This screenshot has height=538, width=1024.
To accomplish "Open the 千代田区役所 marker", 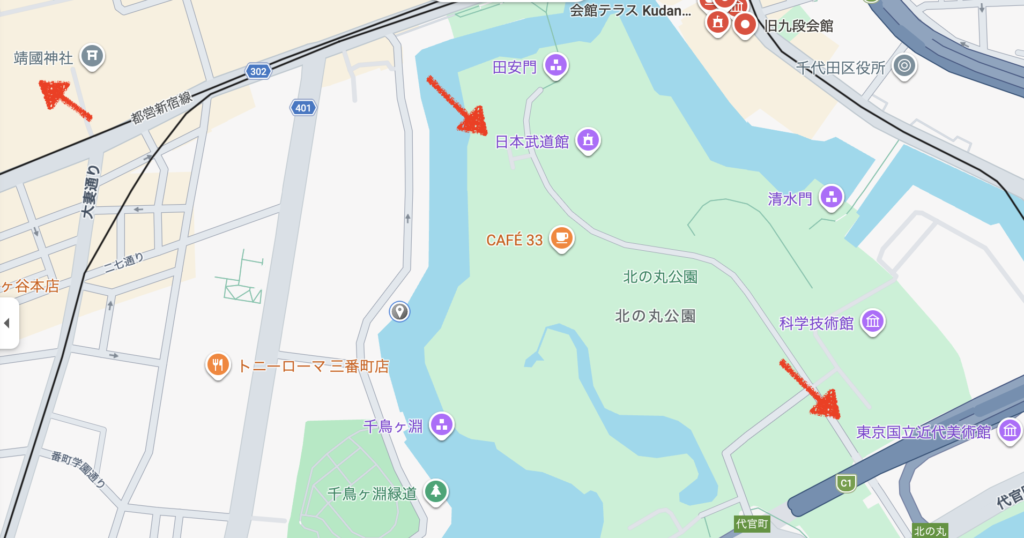I will pos(905,67).
